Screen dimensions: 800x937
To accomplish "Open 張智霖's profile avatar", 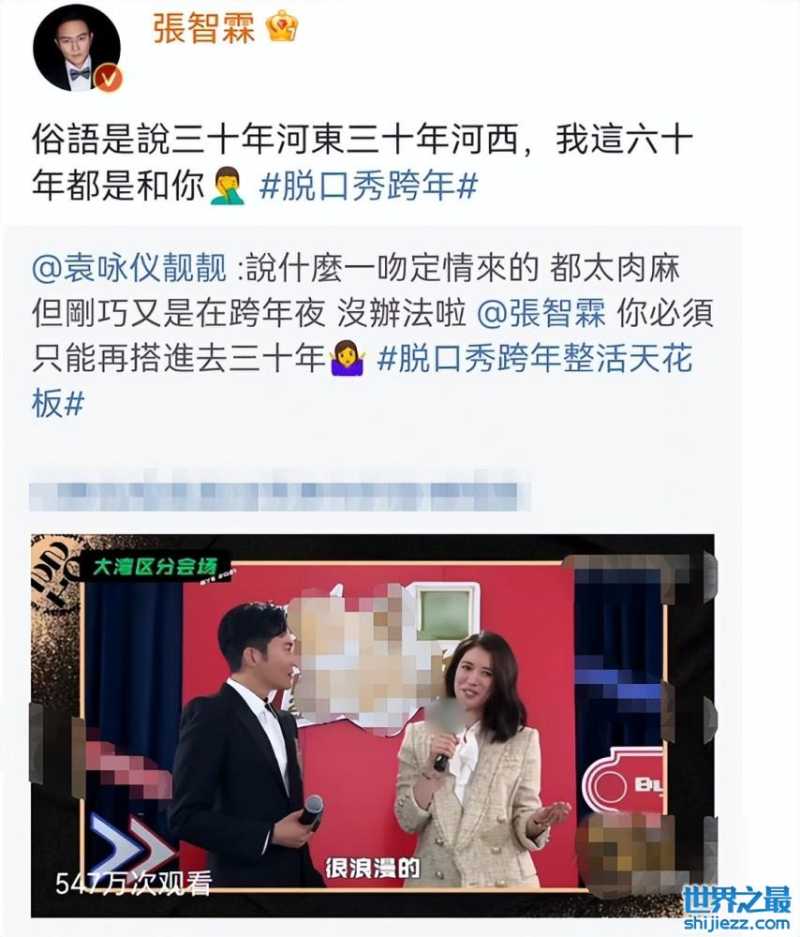I will (x=77, y=47).
